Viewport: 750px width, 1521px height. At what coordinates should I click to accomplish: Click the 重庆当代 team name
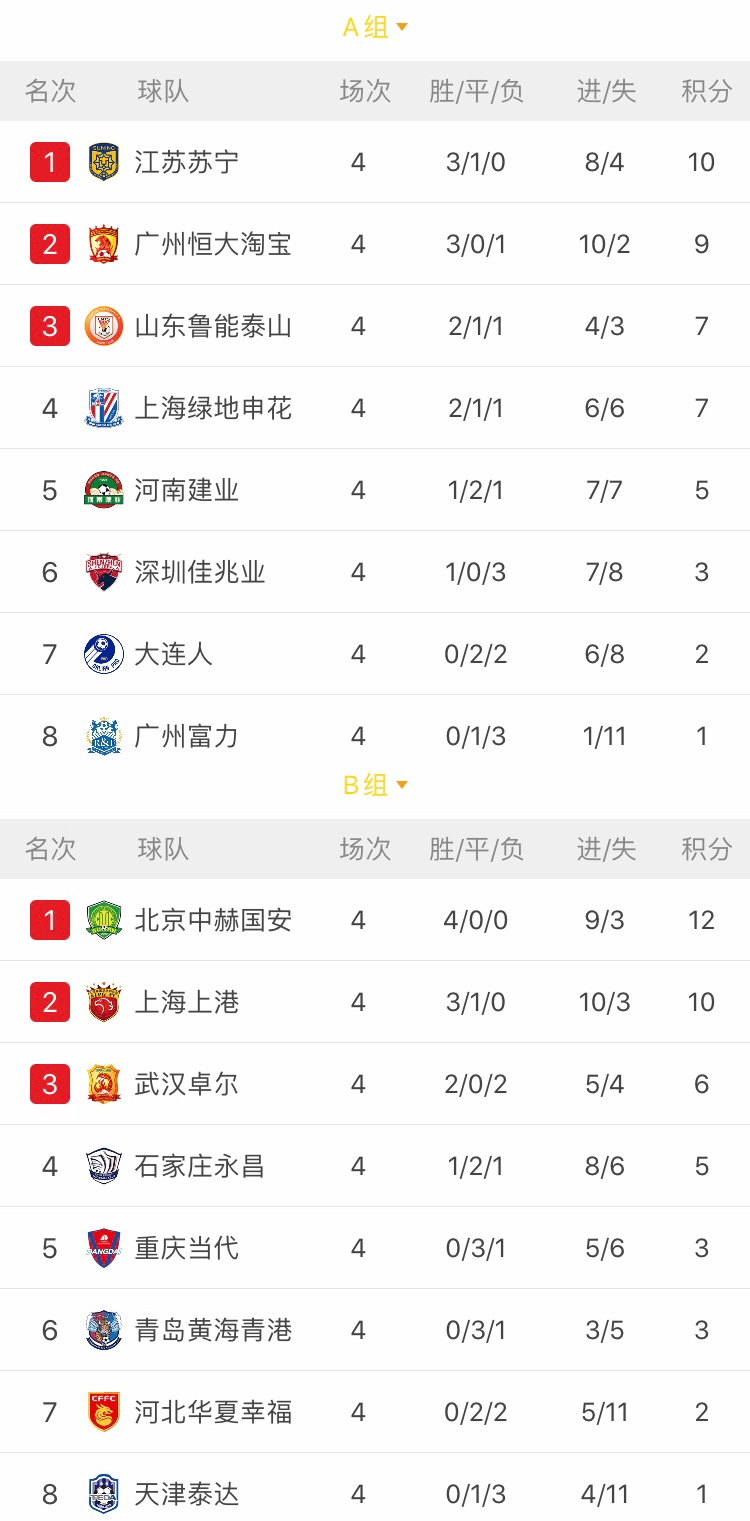pos(184,1247)
